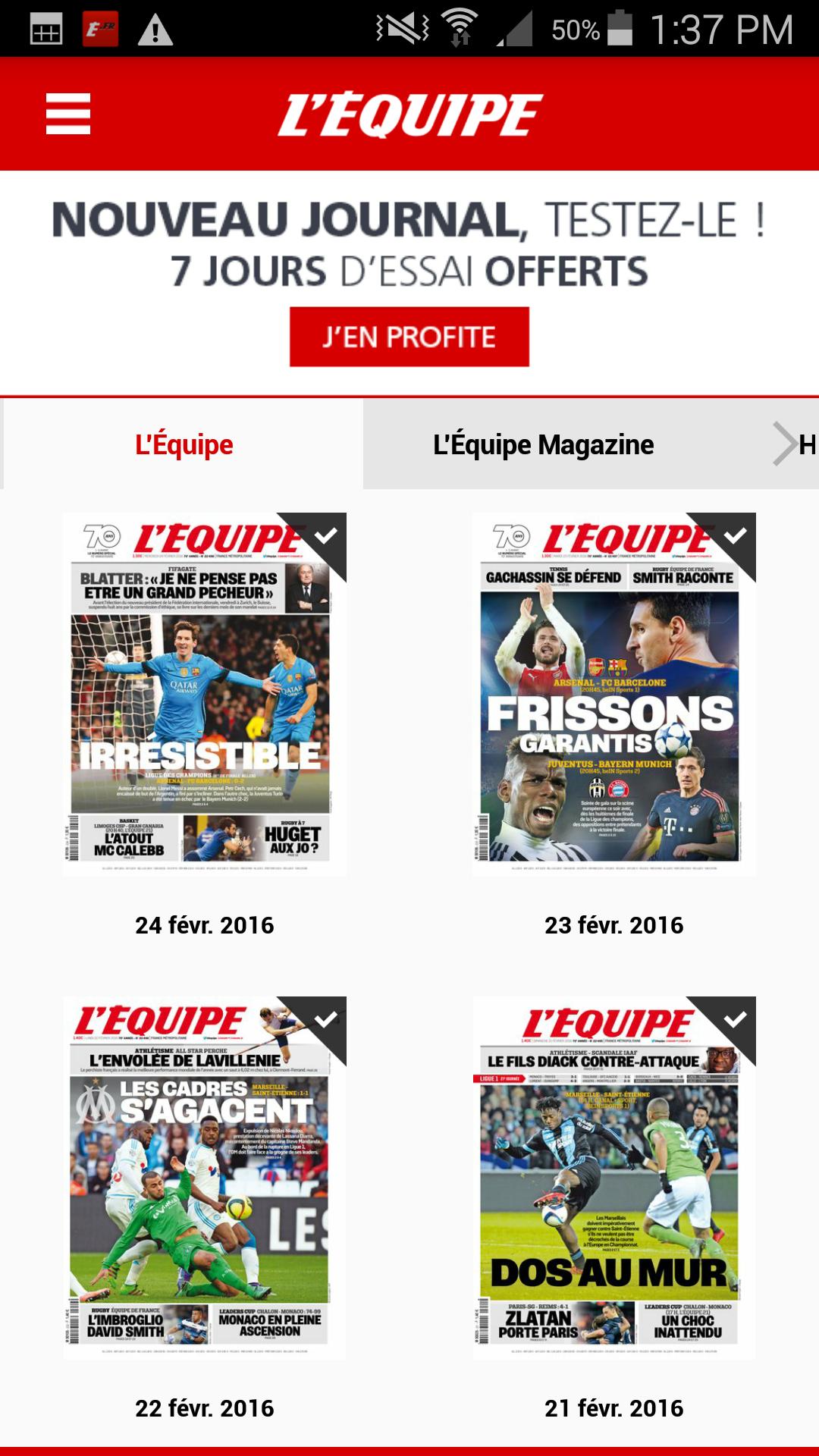Viewport: 819px width, 1456px height.
Task: View the 22 févr. 2016 edition
Action: click(x=204, y=1177)
